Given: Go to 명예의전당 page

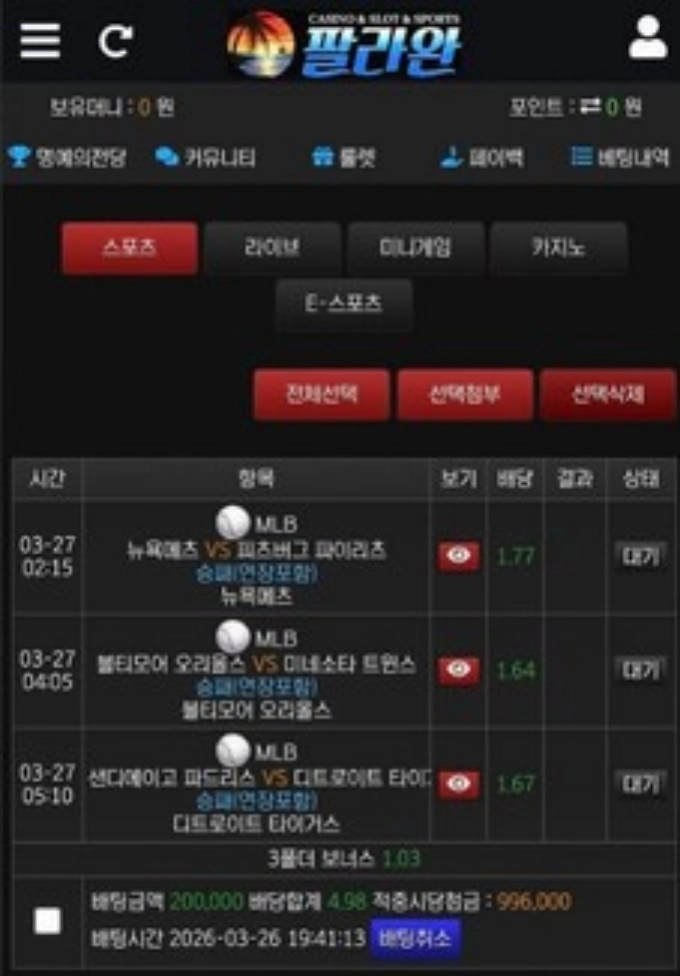Looking at the screenshot, I should pos(66,158).
